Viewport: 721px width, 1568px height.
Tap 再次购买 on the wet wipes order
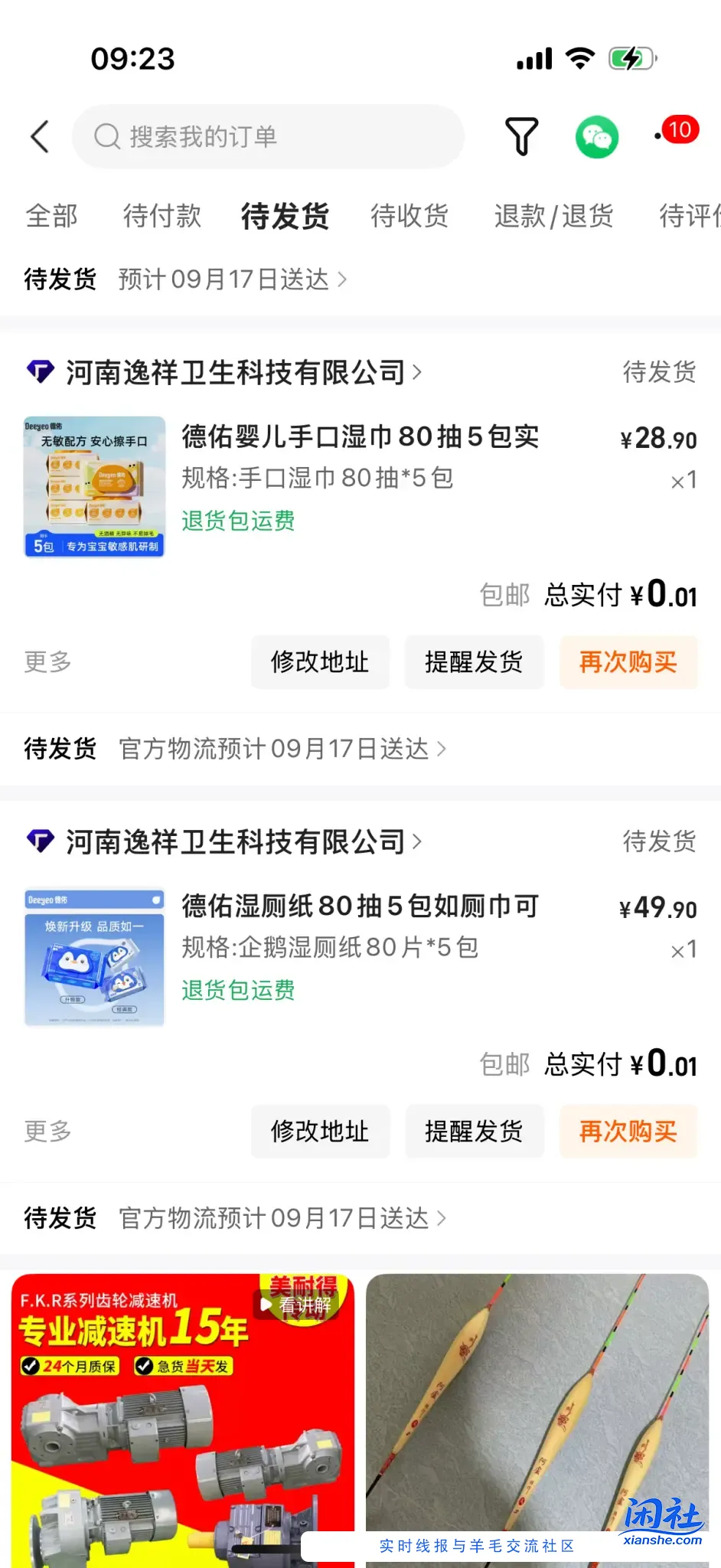(628, 662)
